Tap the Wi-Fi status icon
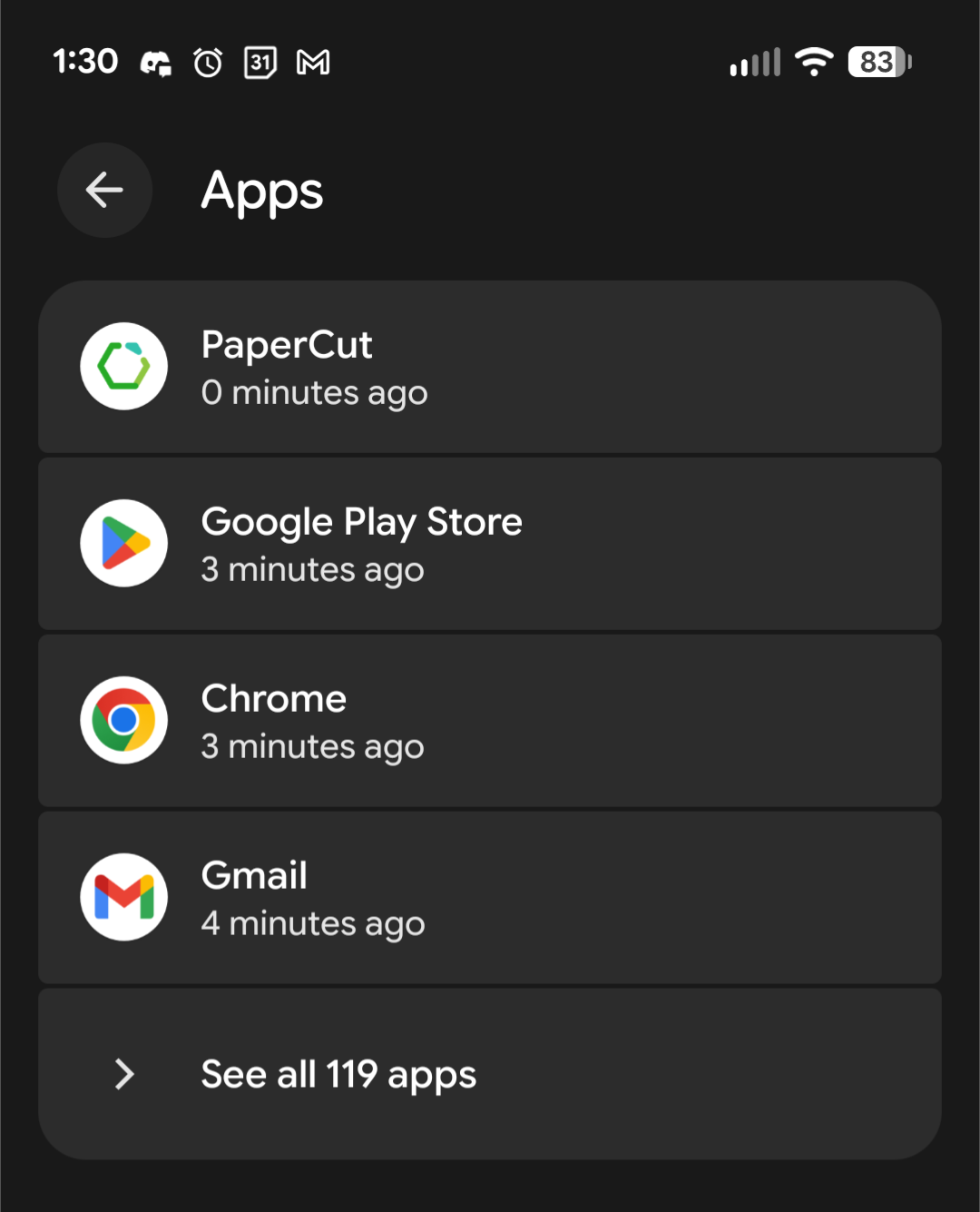The image size is (980, 1212). (814, 62)
